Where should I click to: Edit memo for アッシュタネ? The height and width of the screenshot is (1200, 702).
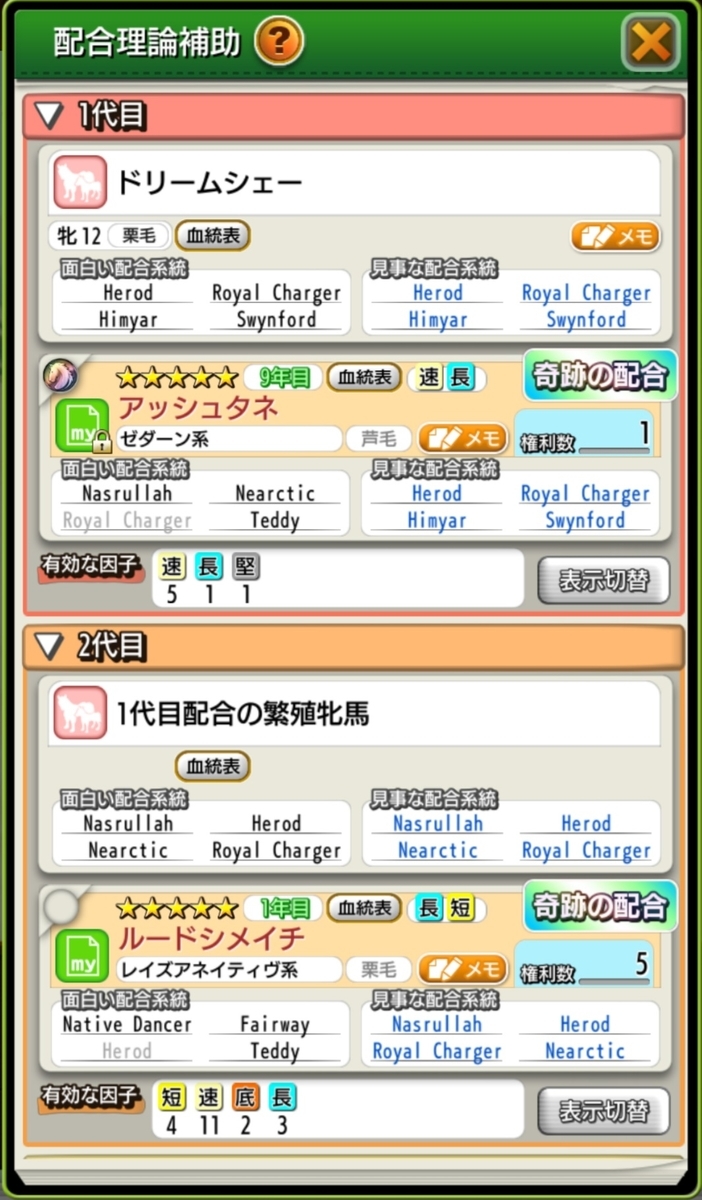[462, 438]
